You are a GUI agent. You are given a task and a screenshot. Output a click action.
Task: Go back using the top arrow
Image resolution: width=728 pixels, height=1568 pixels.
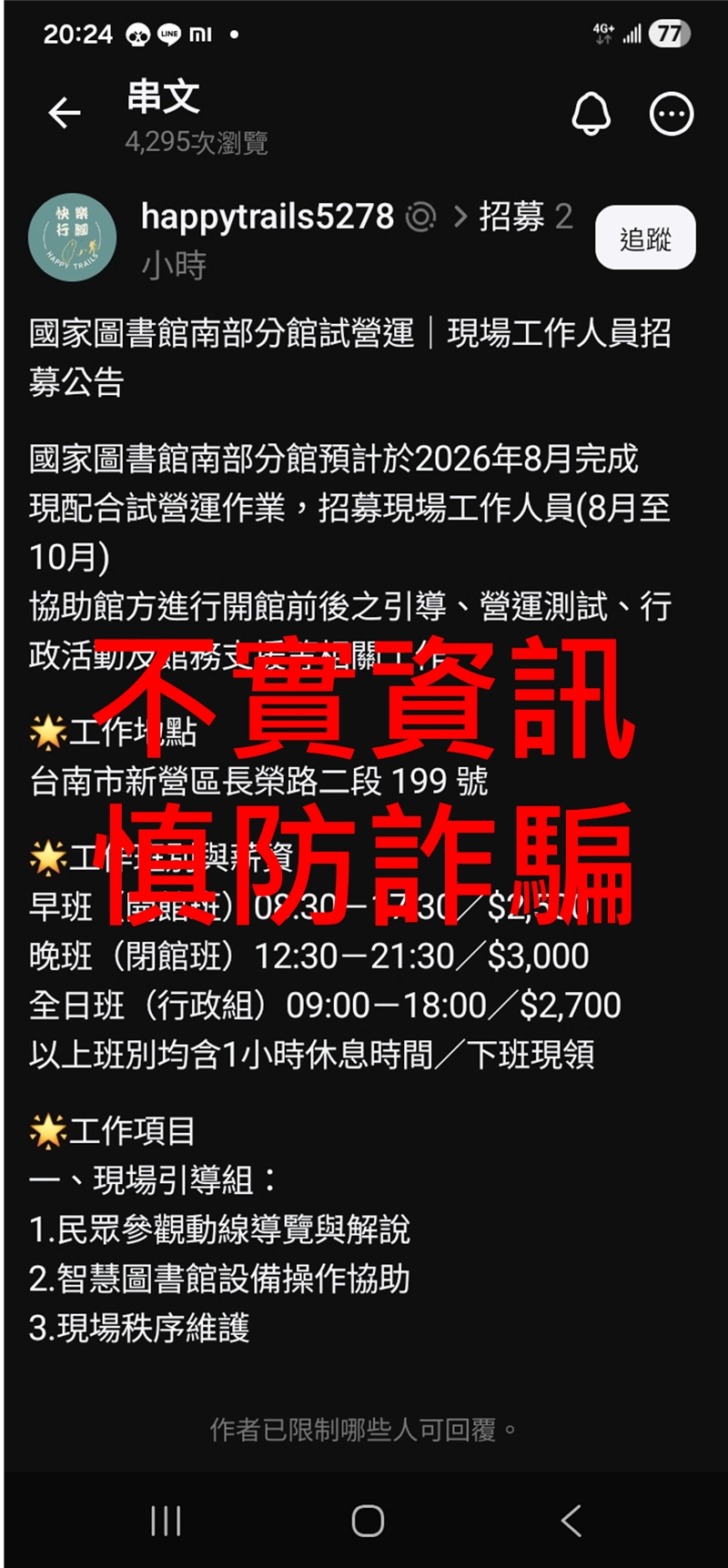pos(65,114)
